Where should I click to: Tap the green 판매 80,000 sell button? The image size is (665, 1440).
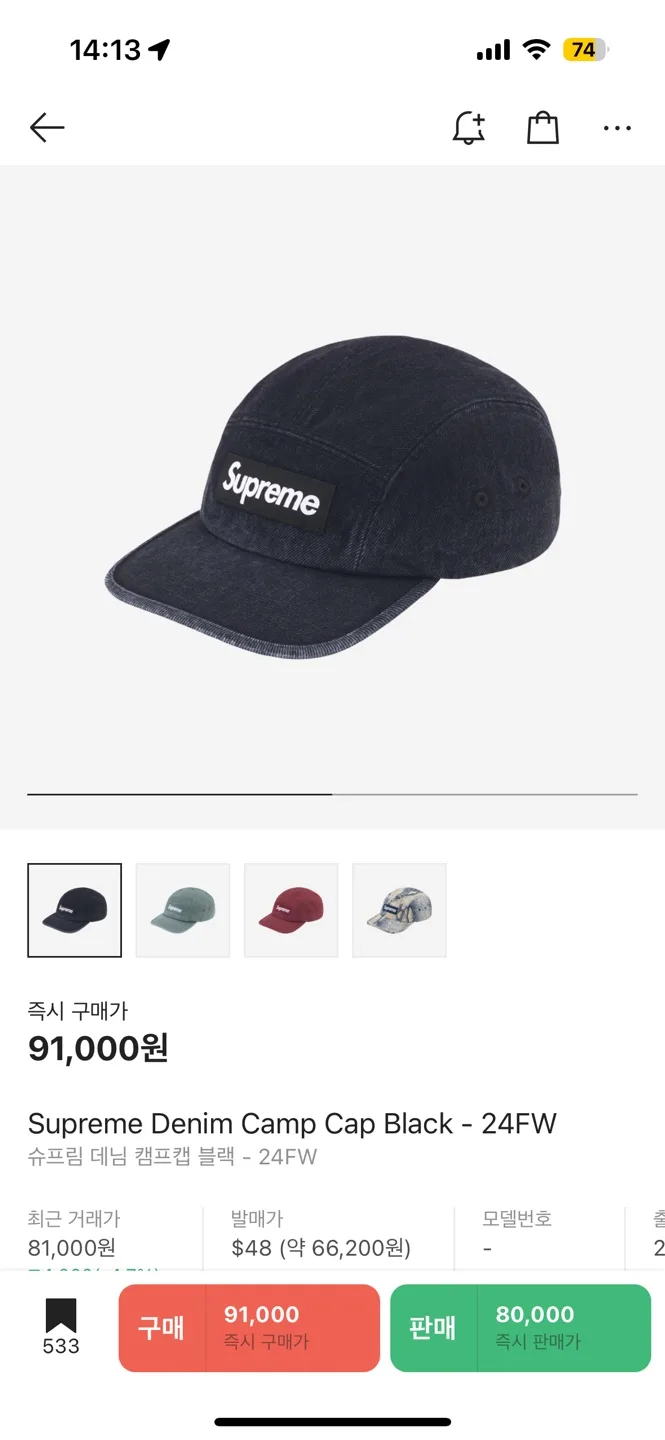click(x=520, y=1328)
